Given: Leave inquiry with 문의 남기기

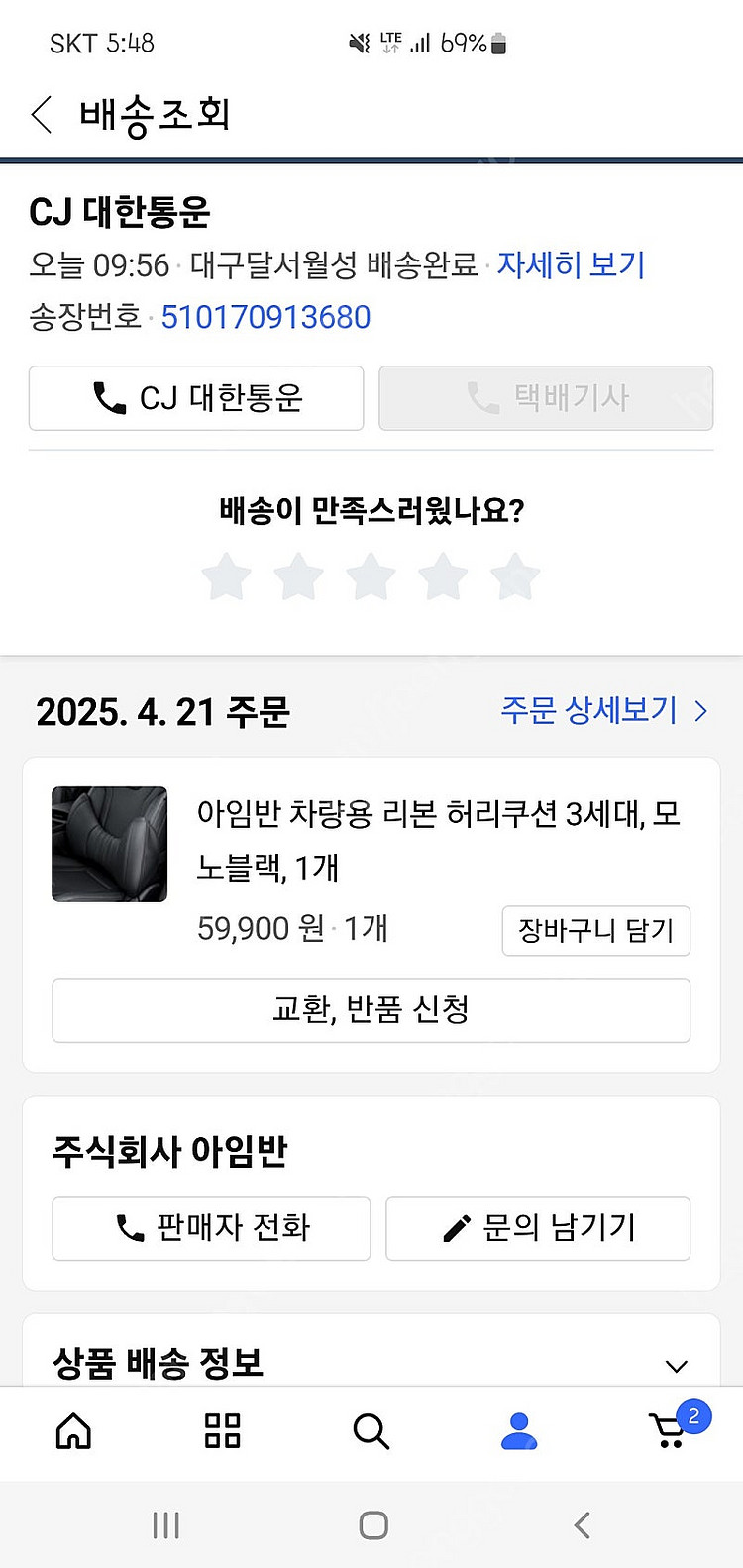Looking at the screenshot, I should click(x=537, y=1227).
